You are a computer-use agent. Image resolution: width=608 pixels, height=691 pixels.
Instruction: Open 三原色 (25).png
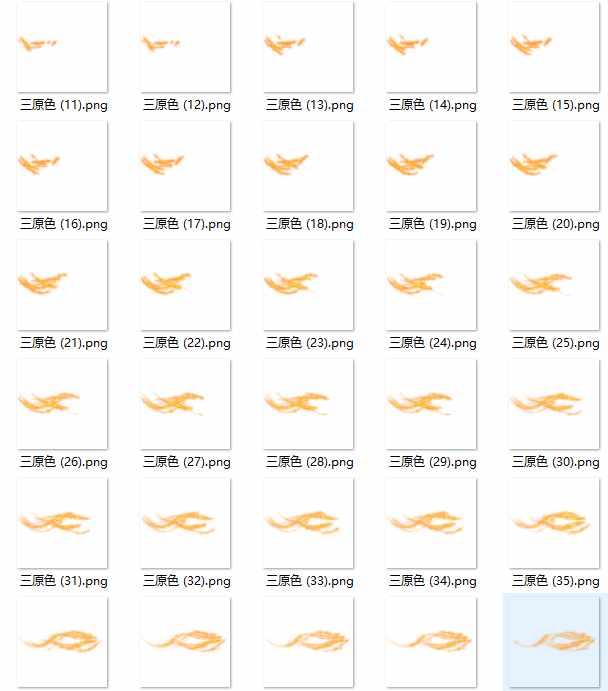pos(554,285)
